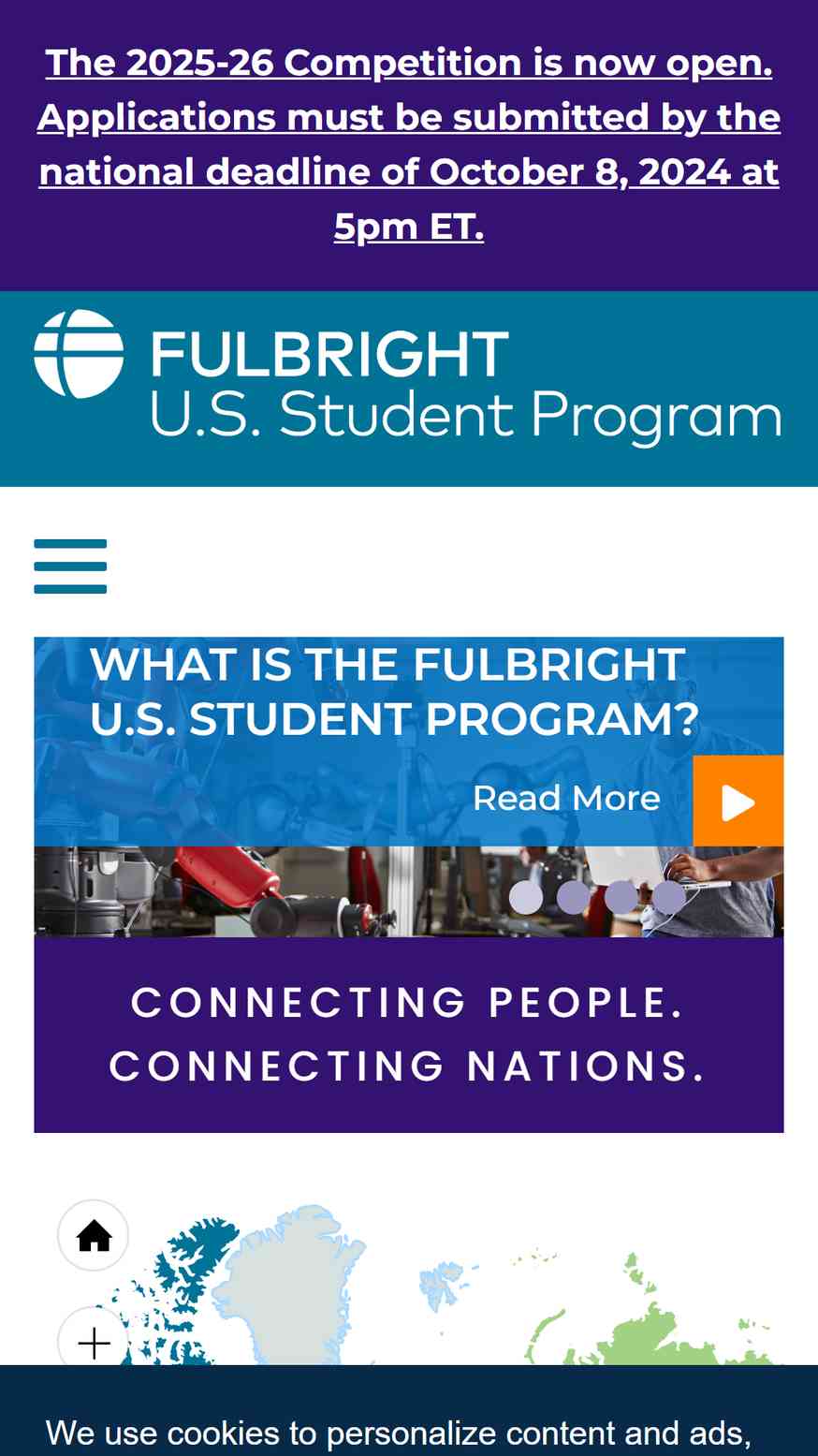Open the 2025-26 Competition deadline announcement link
The width and height of the screenshot is (818, 1456).
[409, 144]
